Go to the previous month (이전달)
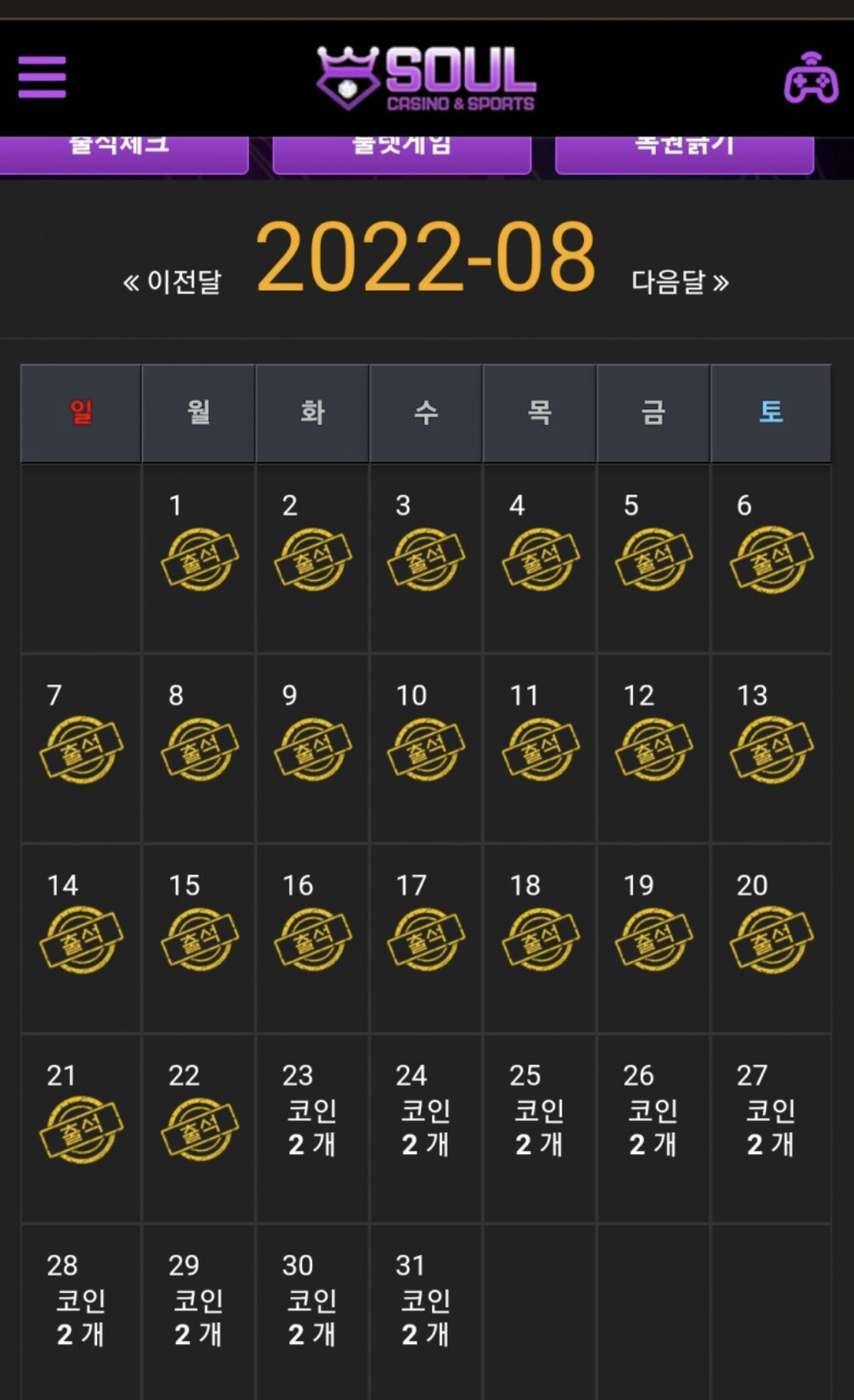Viewport: 854px width, 1400px height. click(172, 282)
